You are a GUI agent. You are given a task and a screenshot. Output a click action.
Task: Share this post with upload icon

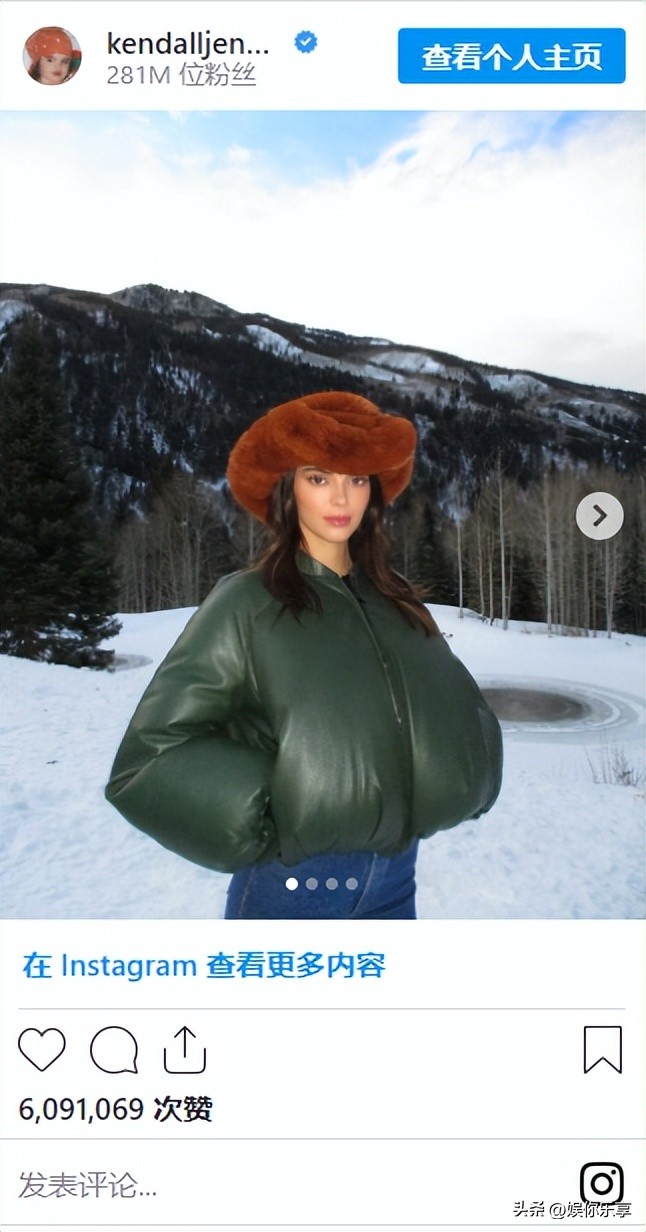coord(185,1050)
